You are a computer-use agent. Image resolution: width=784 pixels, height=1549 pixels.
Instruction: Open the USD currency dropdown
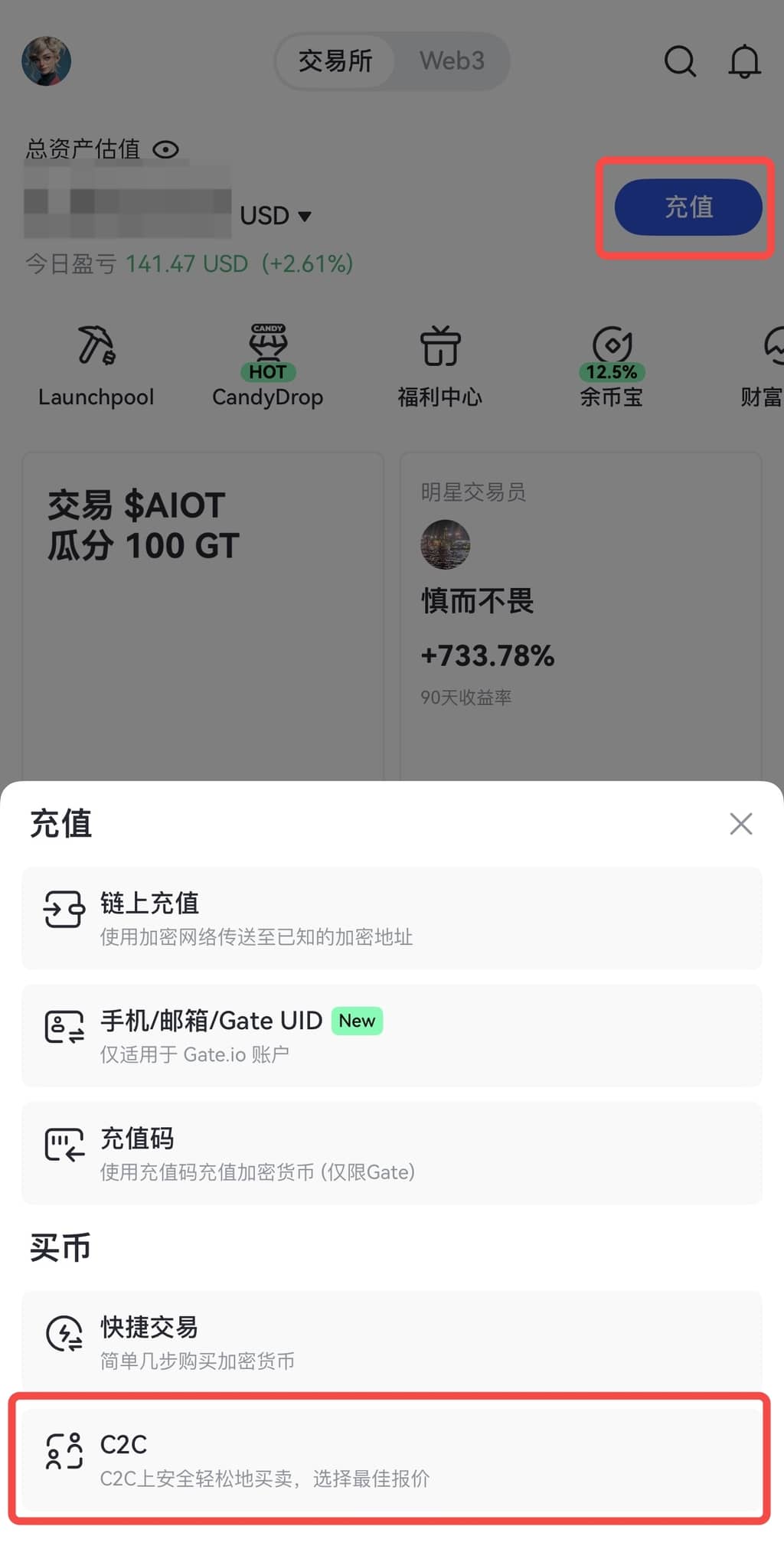[x=276, y=215]
